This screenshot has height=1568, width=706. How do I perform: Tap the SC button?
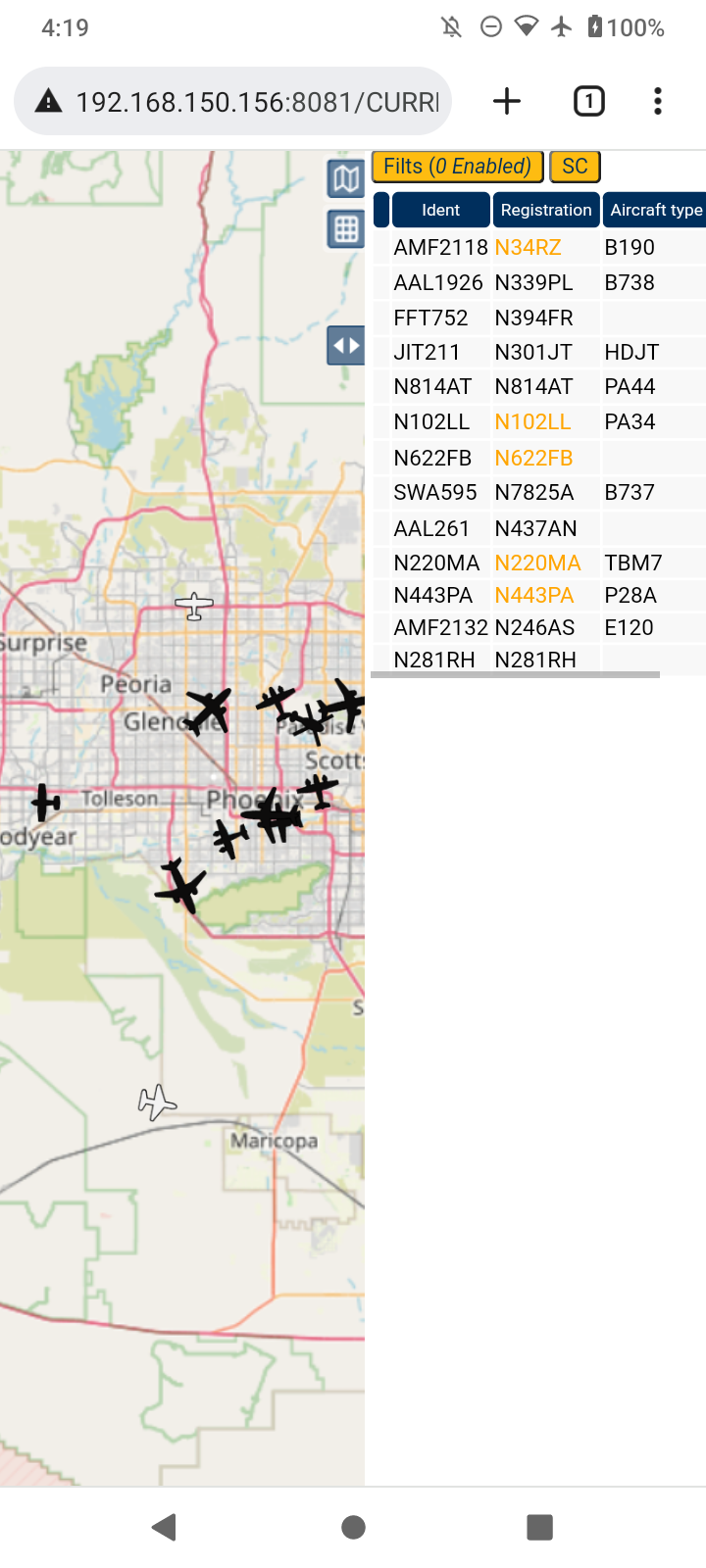pos(575,167)
